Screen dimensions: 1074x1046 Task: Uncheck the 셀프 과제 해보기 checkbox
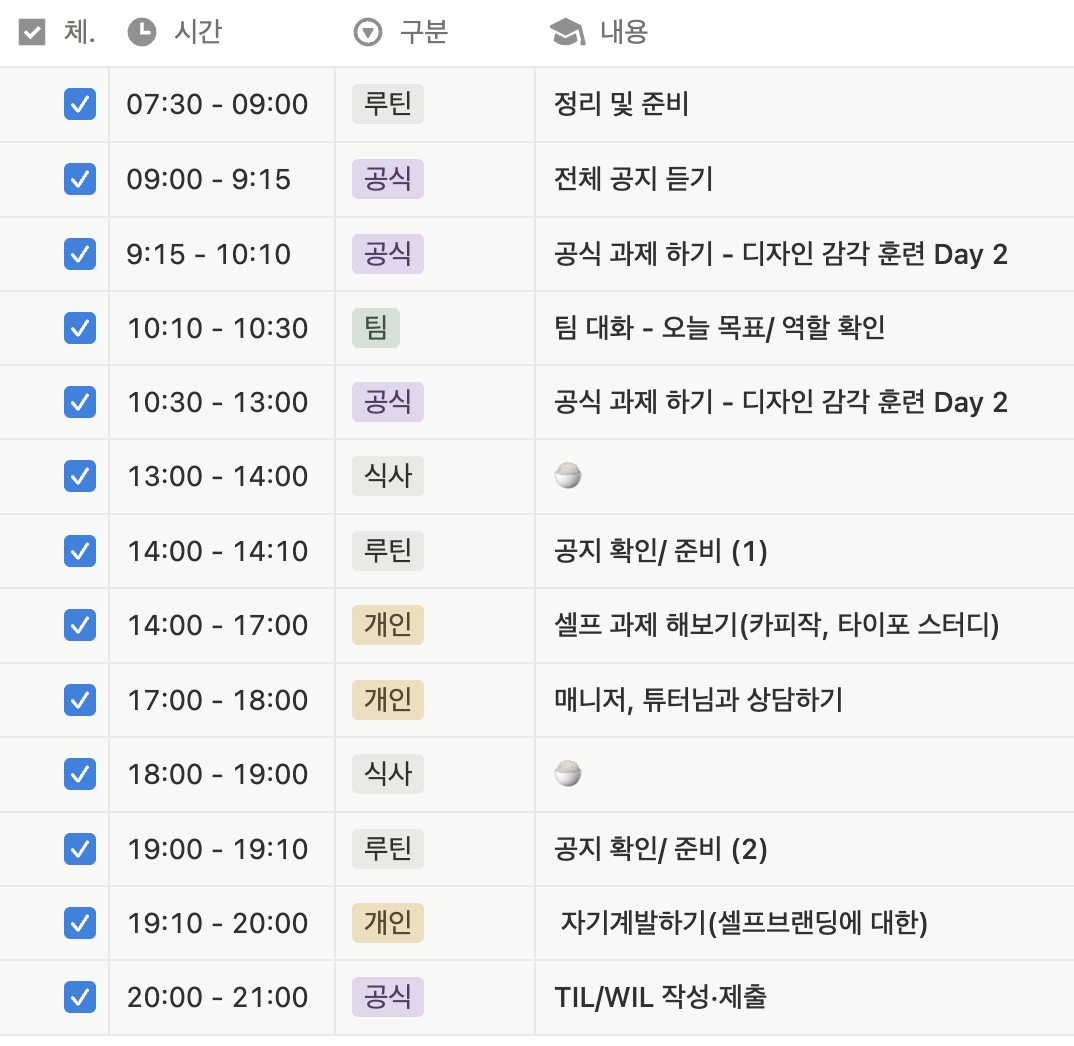pyautogui.click(x=79, y=625)
